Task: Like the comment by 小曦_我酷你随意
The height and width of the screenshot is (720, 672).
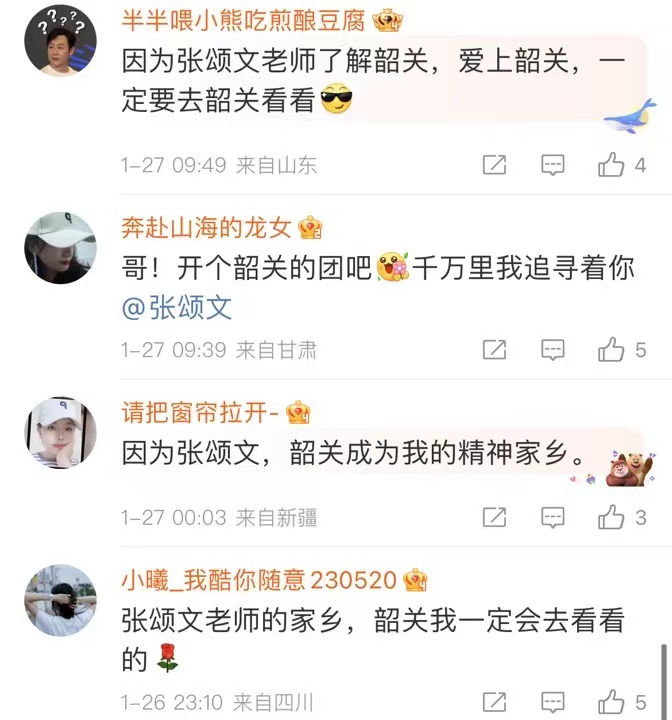Action: [611, 702]
